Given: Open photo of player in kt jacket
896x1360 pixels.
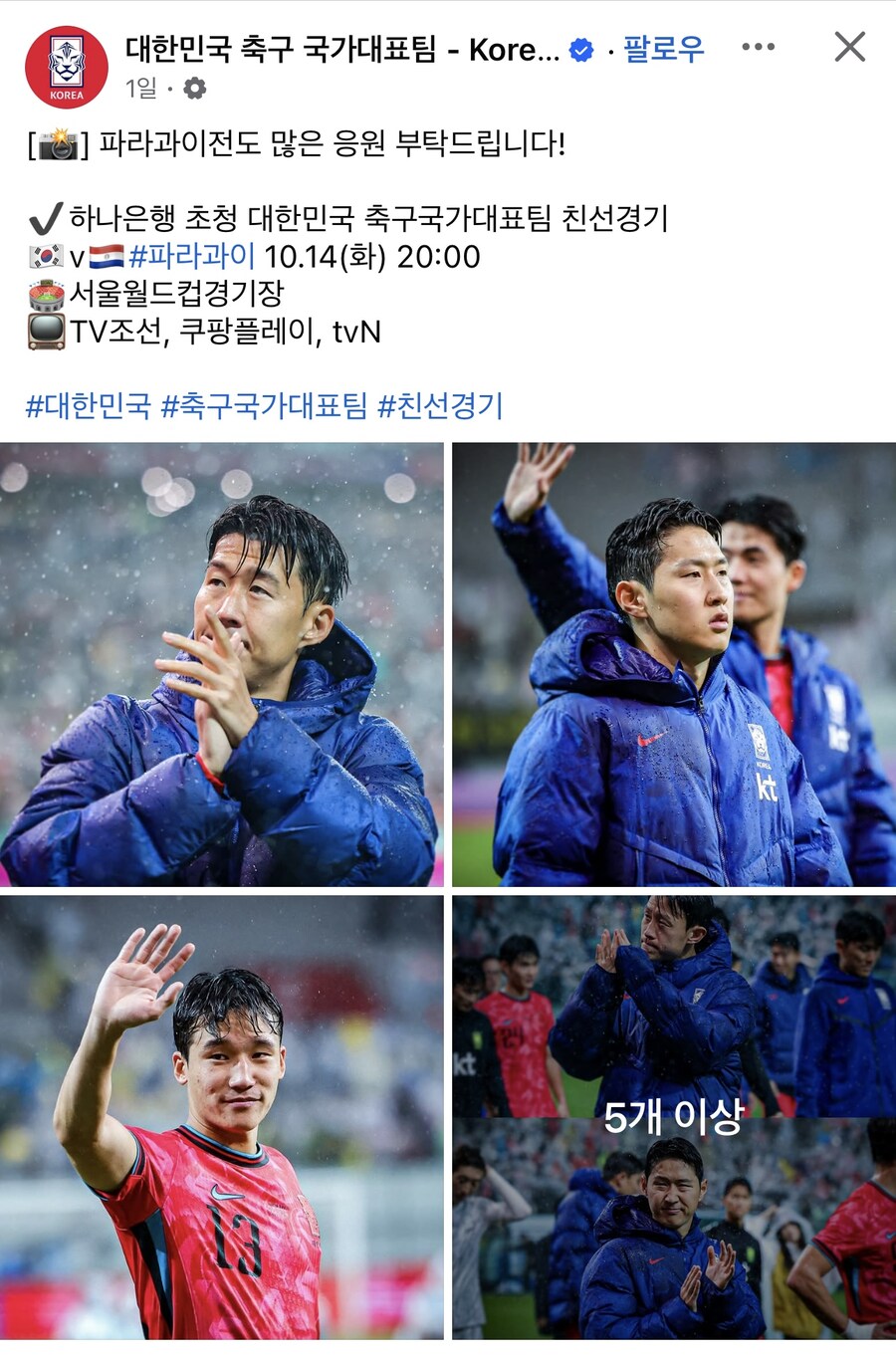Looking at the screenshot, I should coord(674,664).
